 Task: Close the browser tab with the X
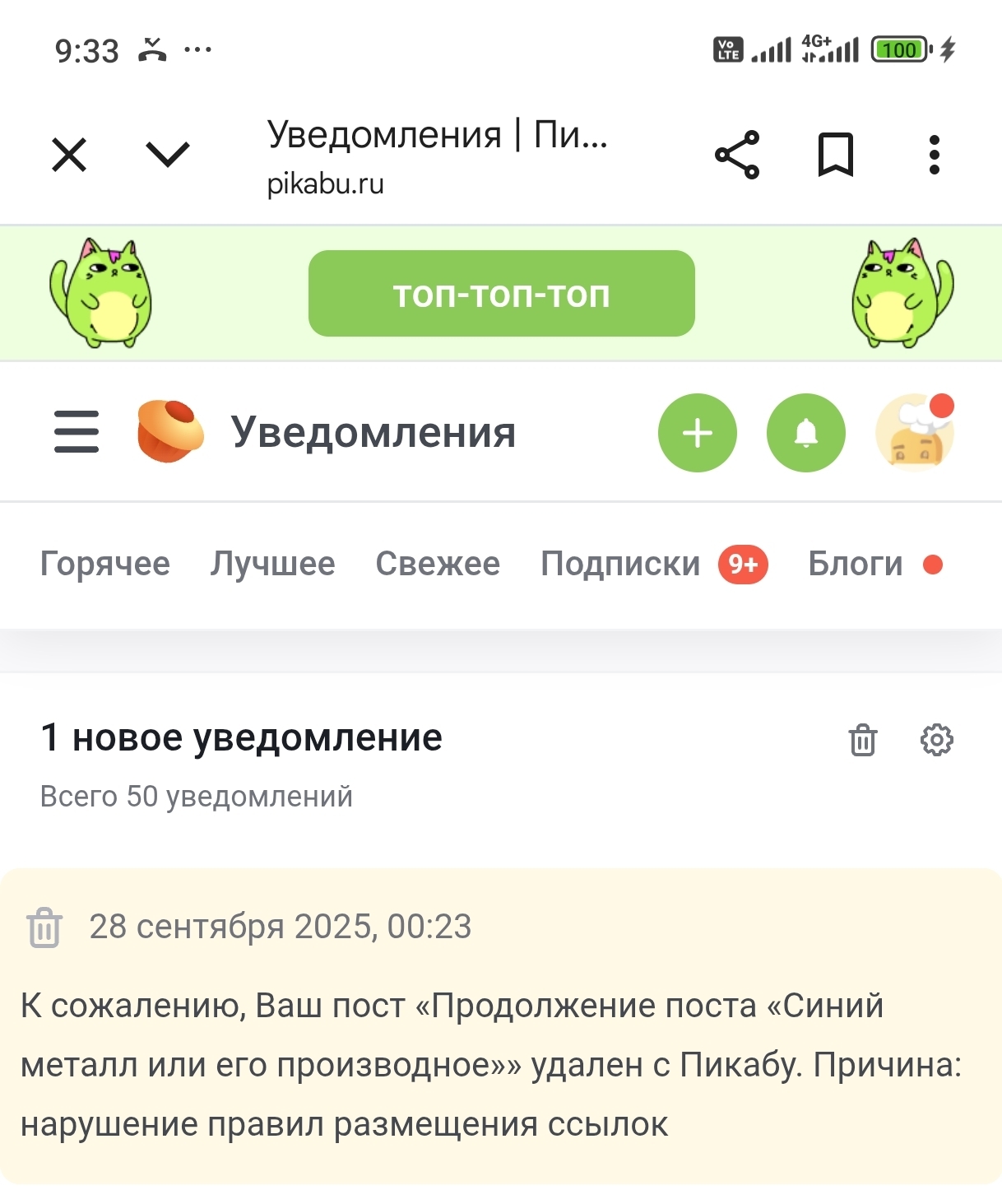[x=69, y=155]
